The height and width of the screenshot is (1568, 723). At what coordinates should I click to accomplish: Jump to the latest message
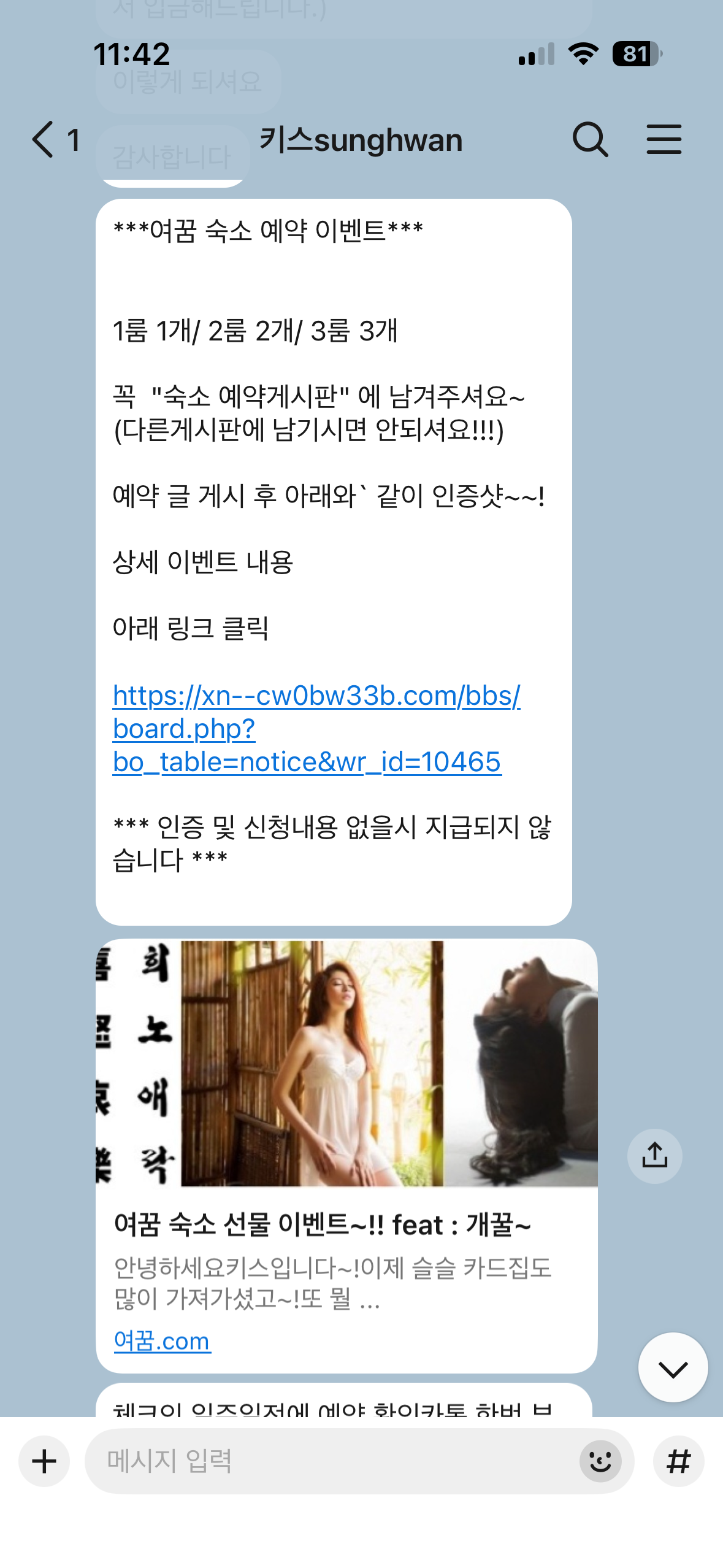coord(673,1368)
